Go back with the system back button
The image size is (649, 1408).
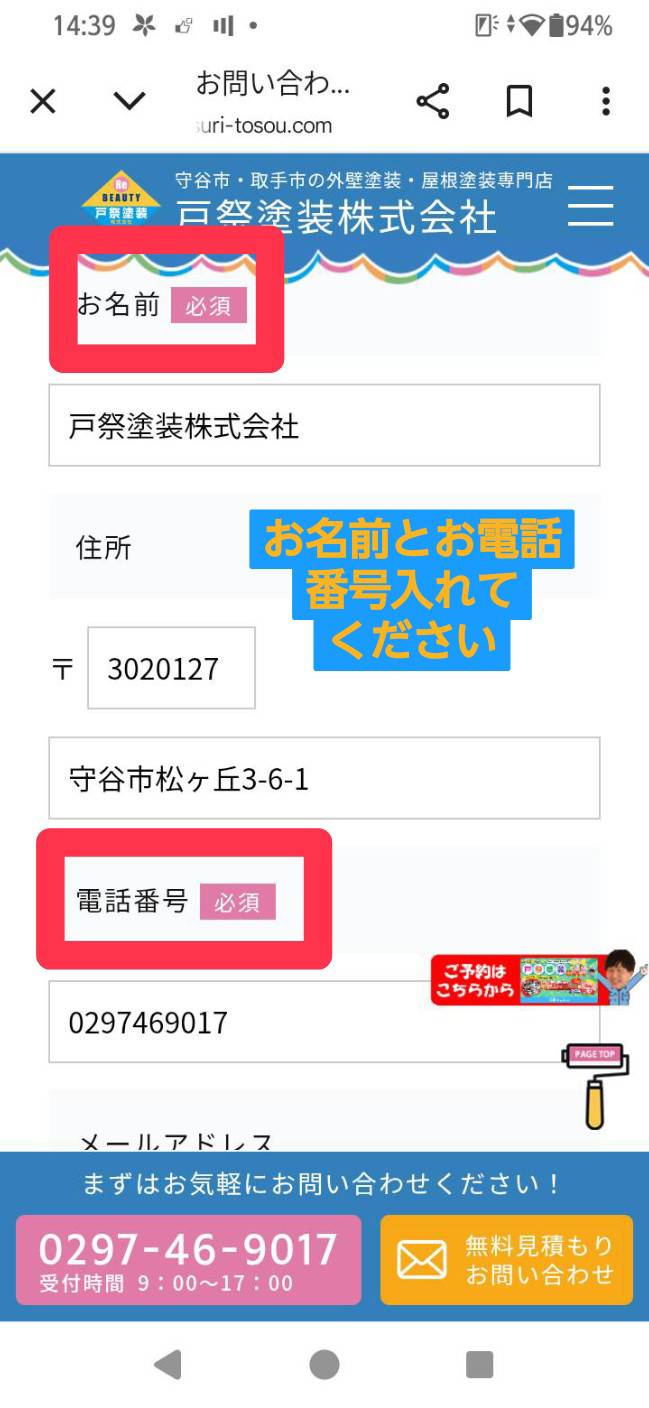pyautogui.click(x=168, y=1365)
